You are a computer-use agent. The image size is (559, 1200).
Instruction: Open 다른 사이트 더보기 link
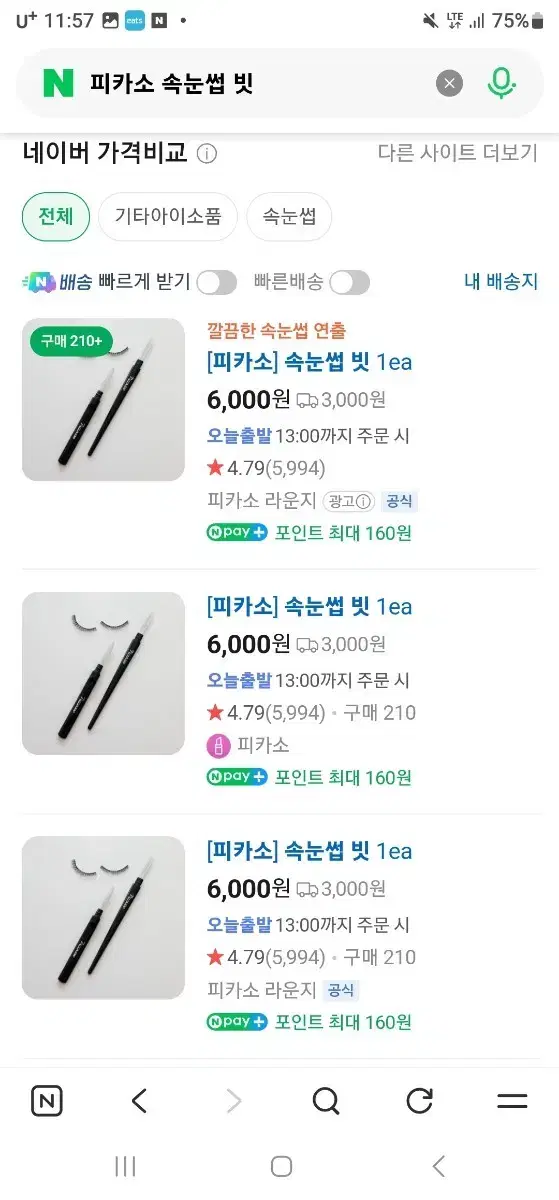[457, 153]
